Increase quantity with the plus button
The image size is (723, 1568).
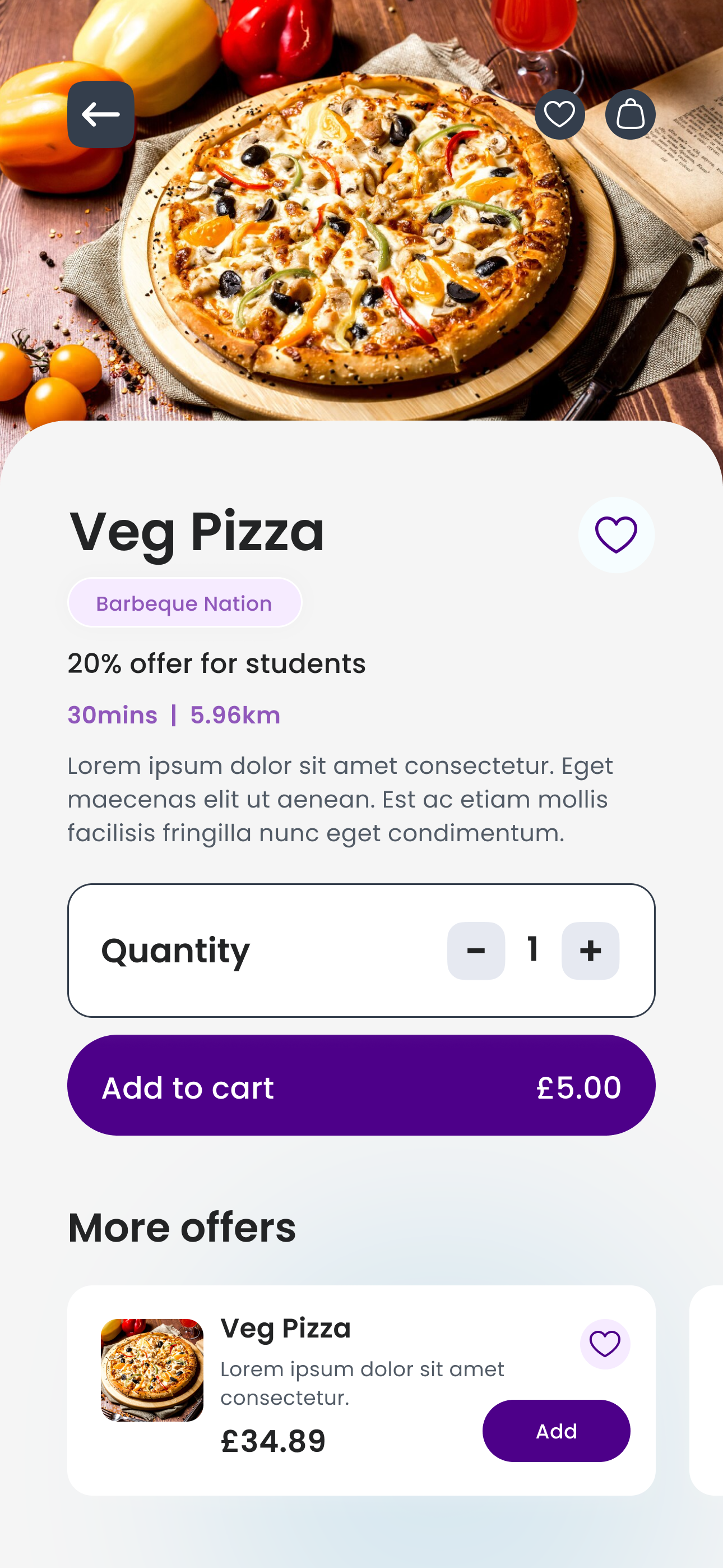(590, 951)
